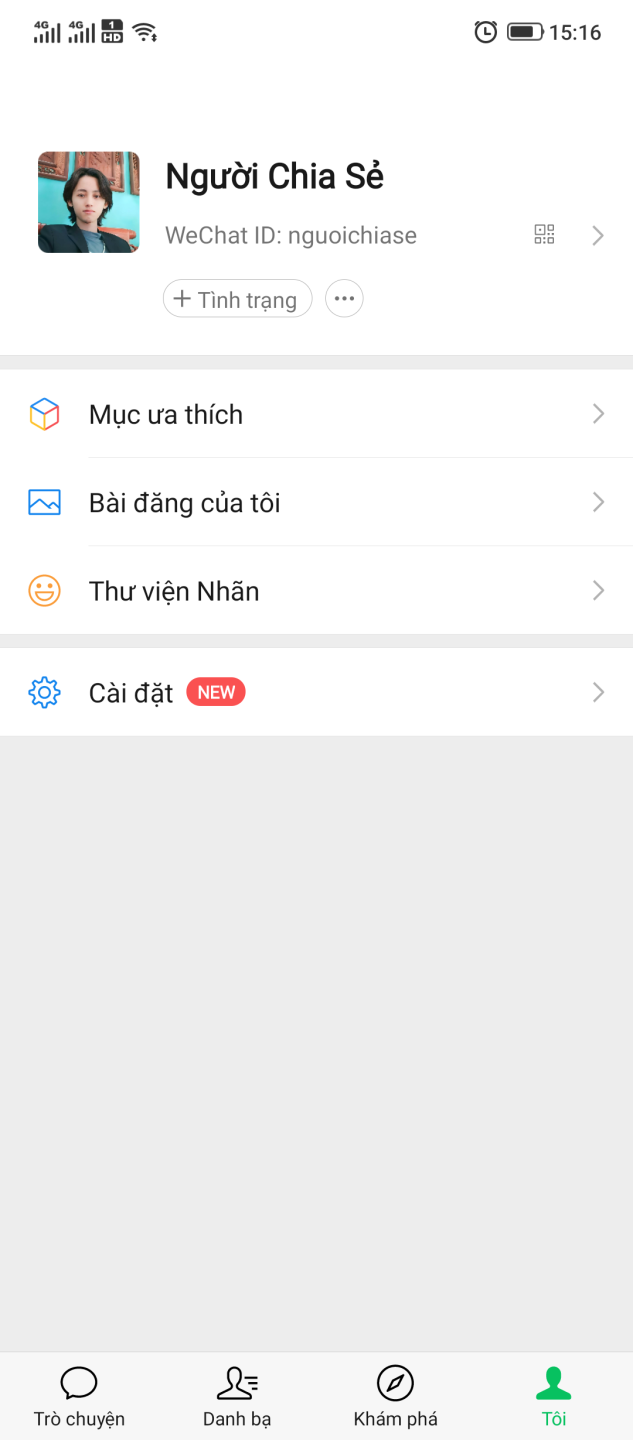
Task: Switch to the Danh bạ tab
Action: (237, 1396)
